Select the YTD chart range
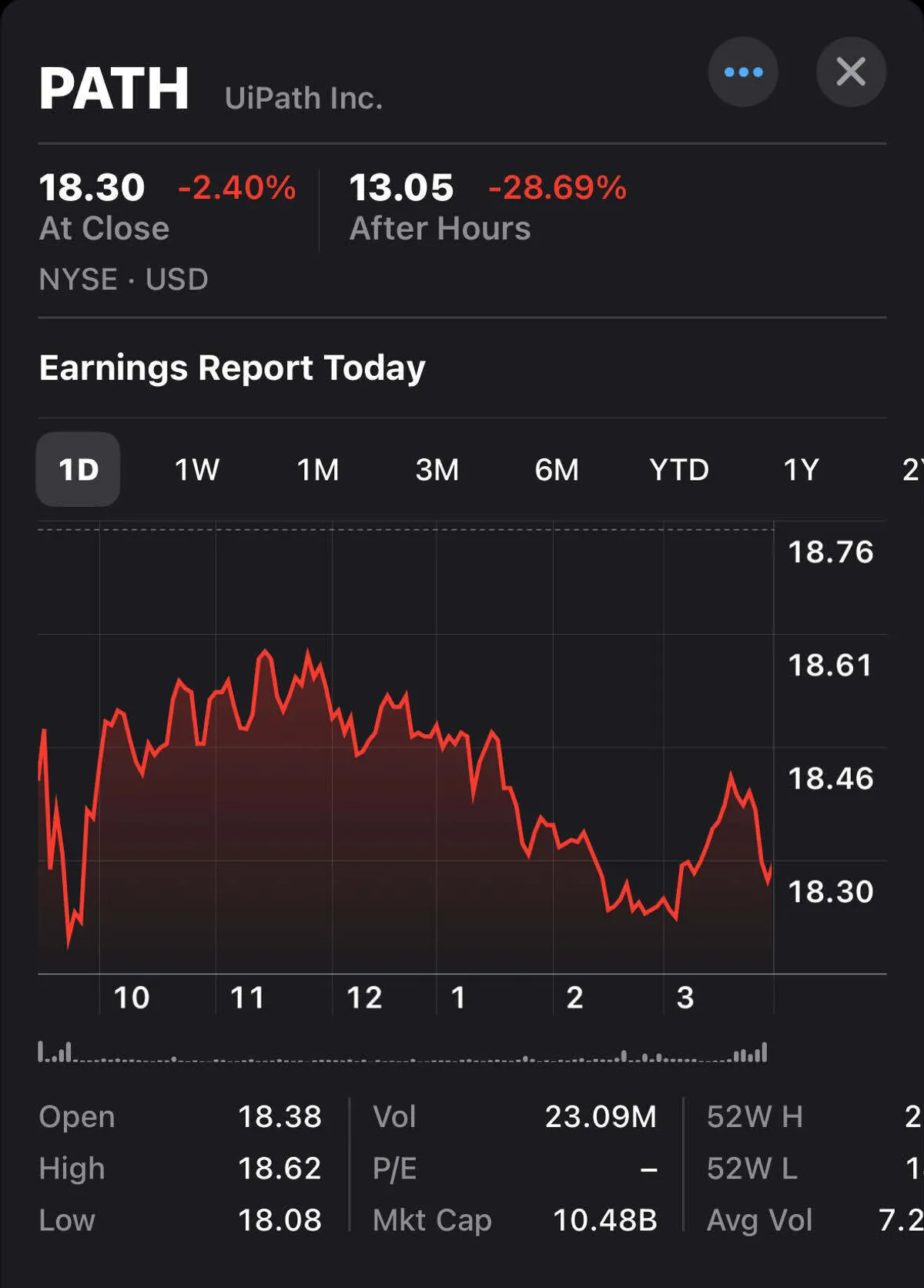The width and height of the screenshot is (924, 1288). point(678,469)
